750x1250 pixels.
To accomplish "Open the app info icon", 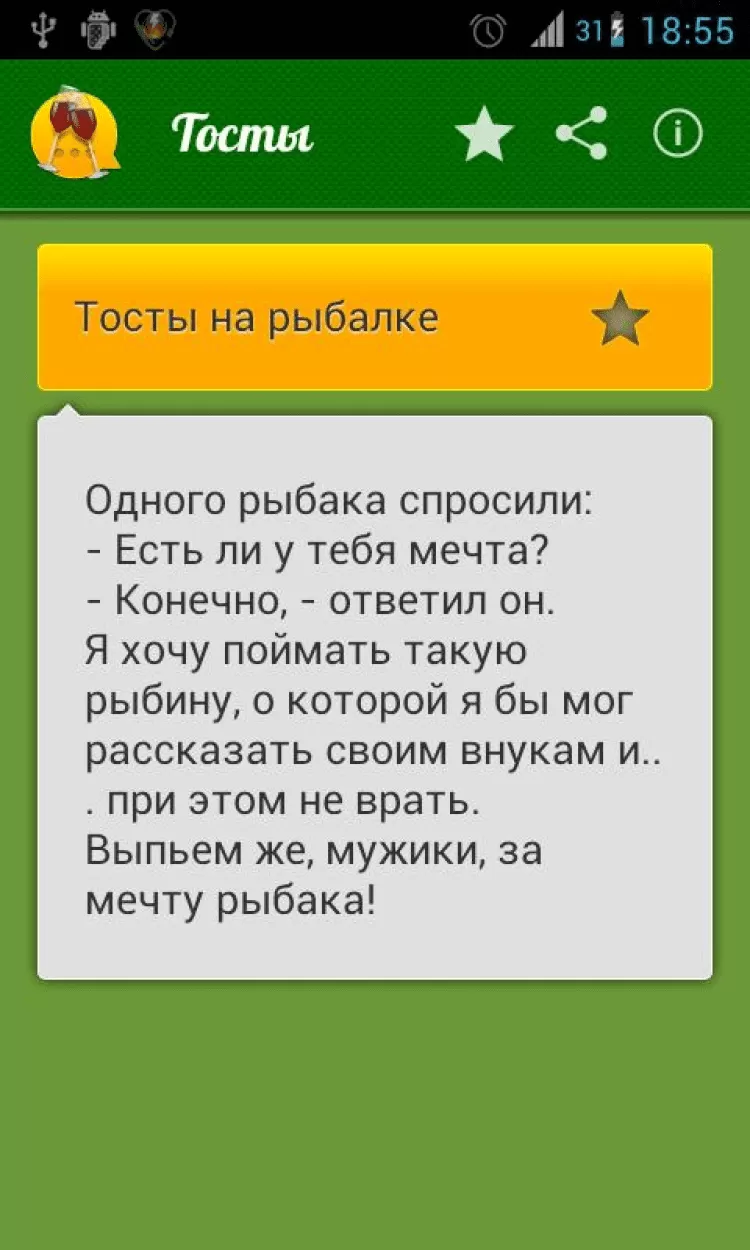I will (678, 134).
